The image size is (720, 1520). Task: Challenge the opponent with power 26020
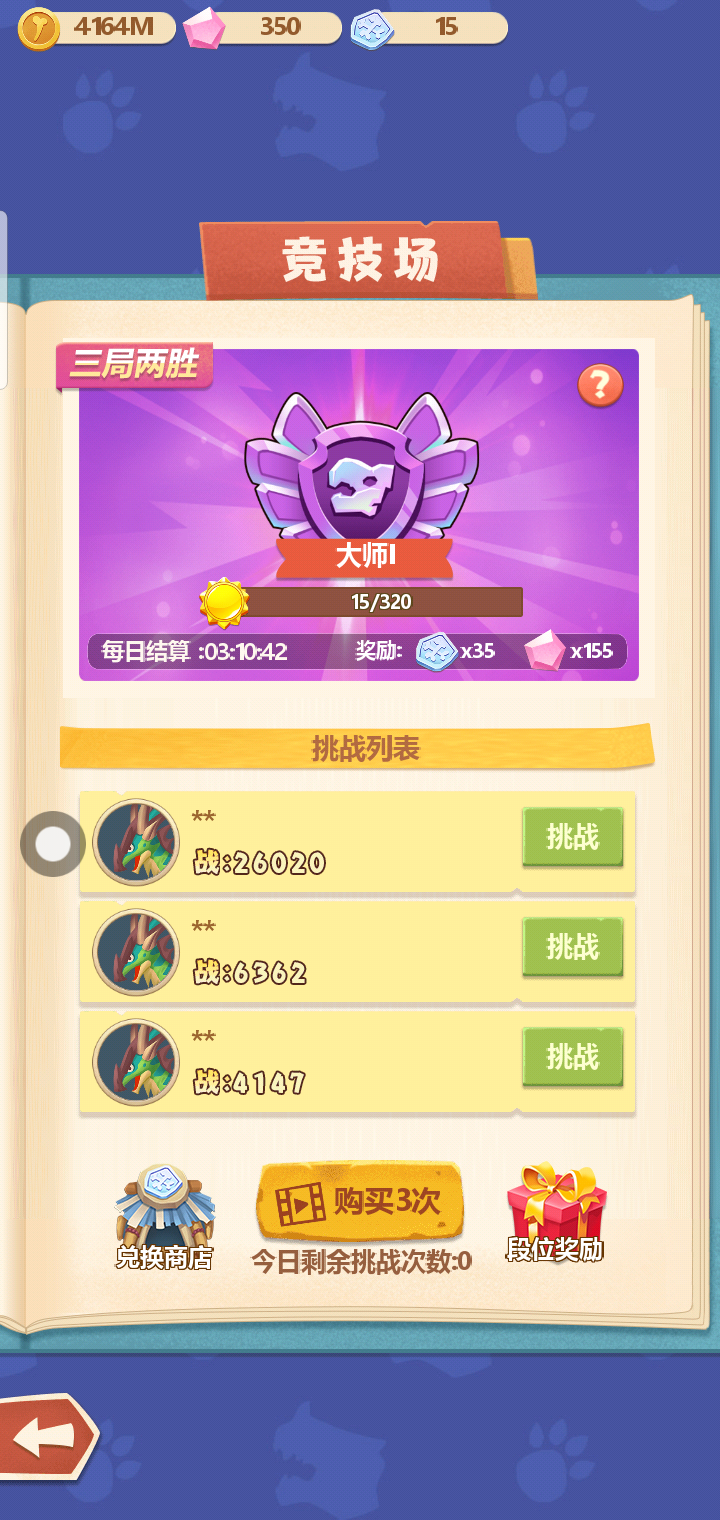572,837
